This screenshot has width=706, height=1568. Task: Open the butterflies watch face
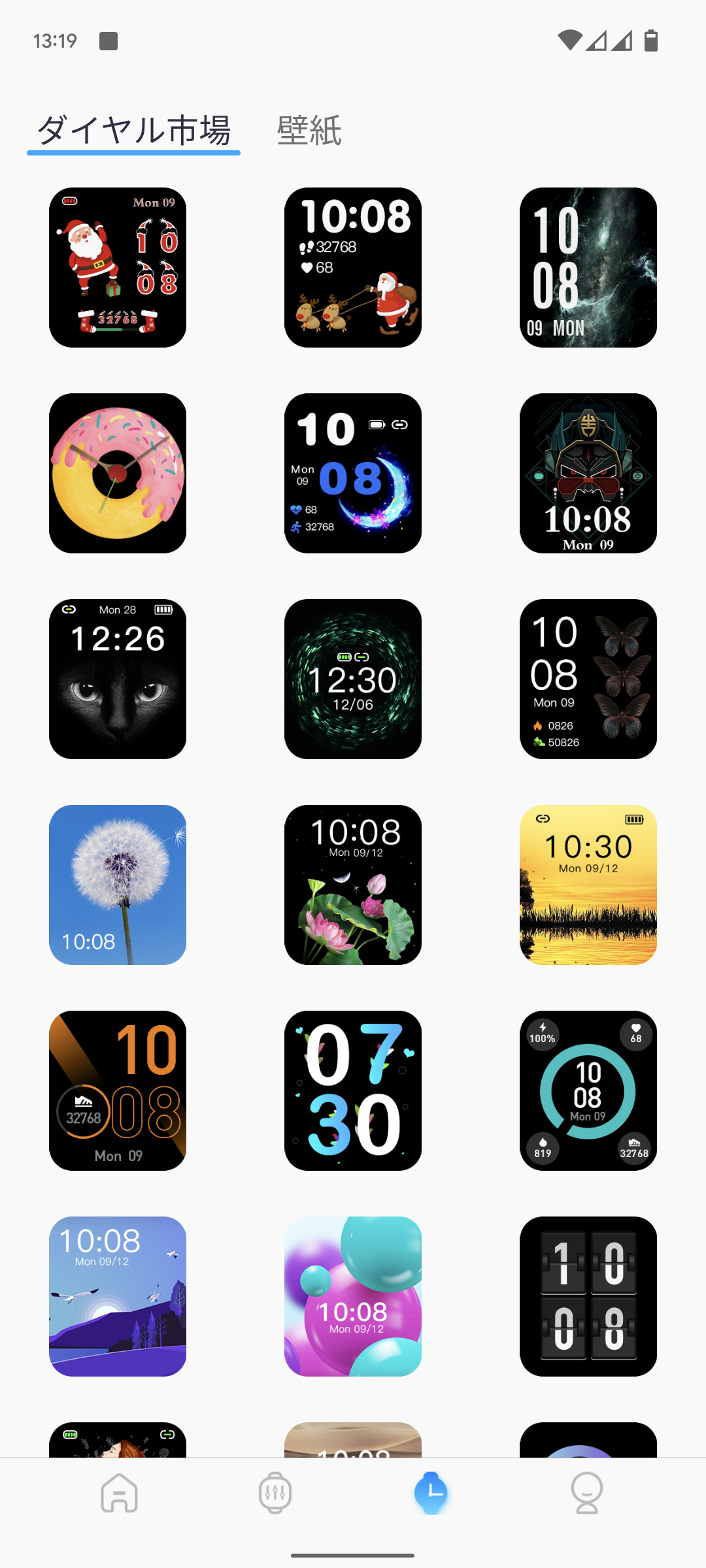[588, 679]
